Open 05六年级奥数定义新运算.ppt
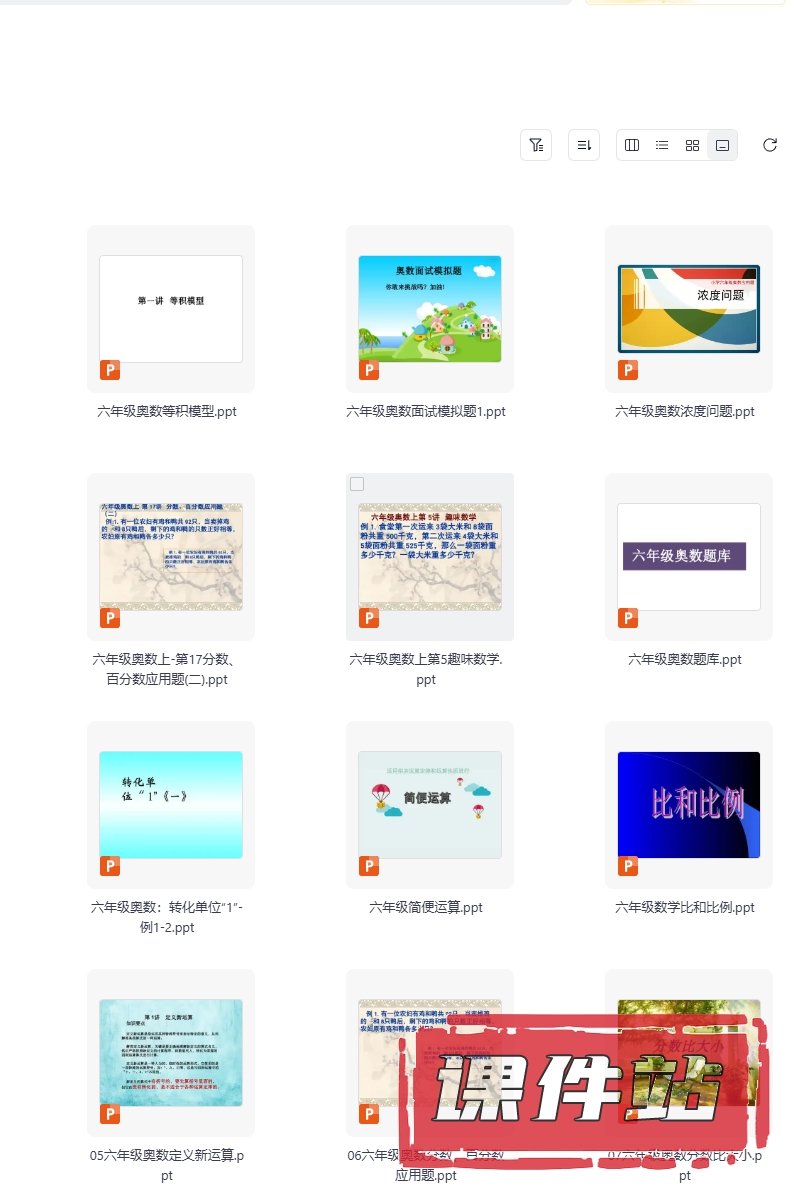This screenshot has width=800, height=1200. coord(171,1053)
